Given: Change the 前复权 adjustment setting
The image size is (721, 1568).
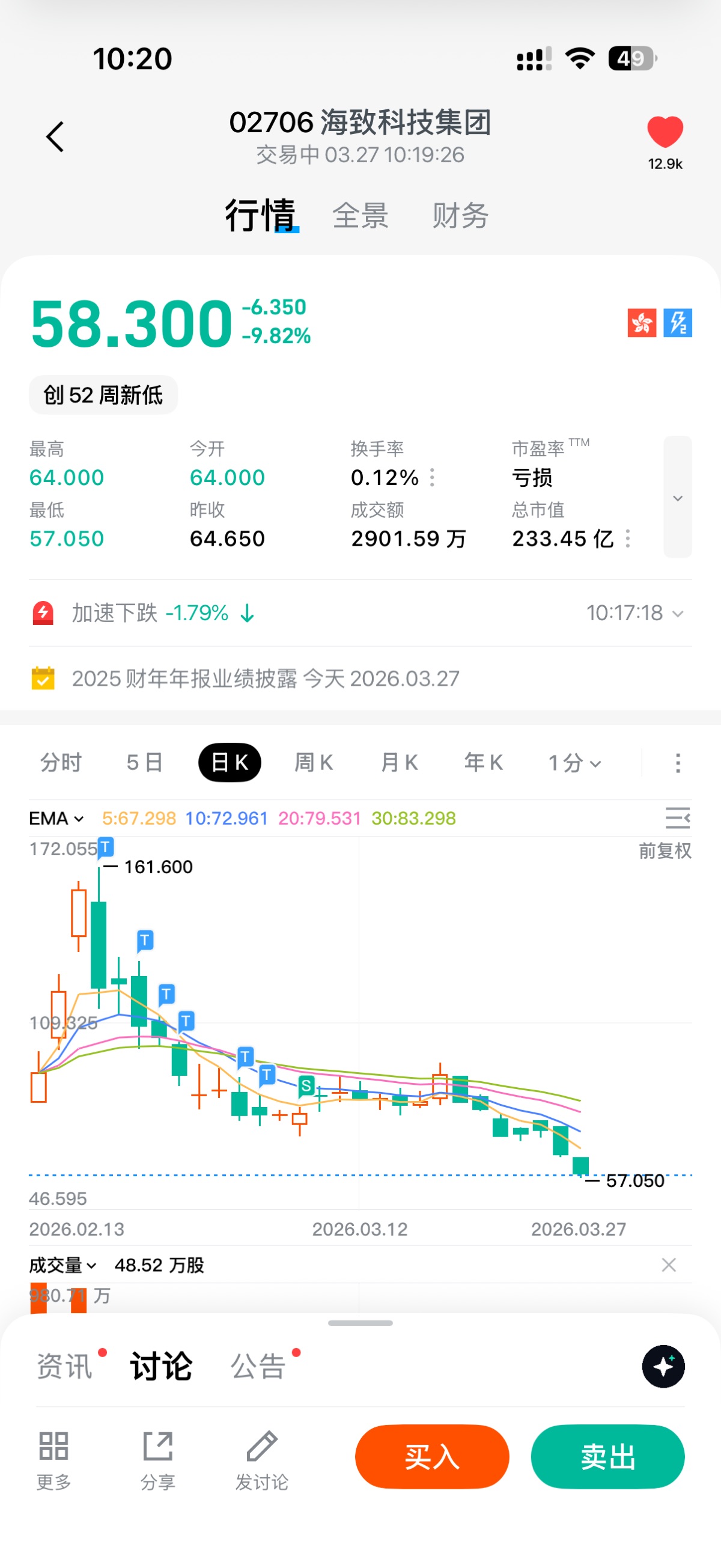Looking at the screenshot, I should tap(665, 850).
